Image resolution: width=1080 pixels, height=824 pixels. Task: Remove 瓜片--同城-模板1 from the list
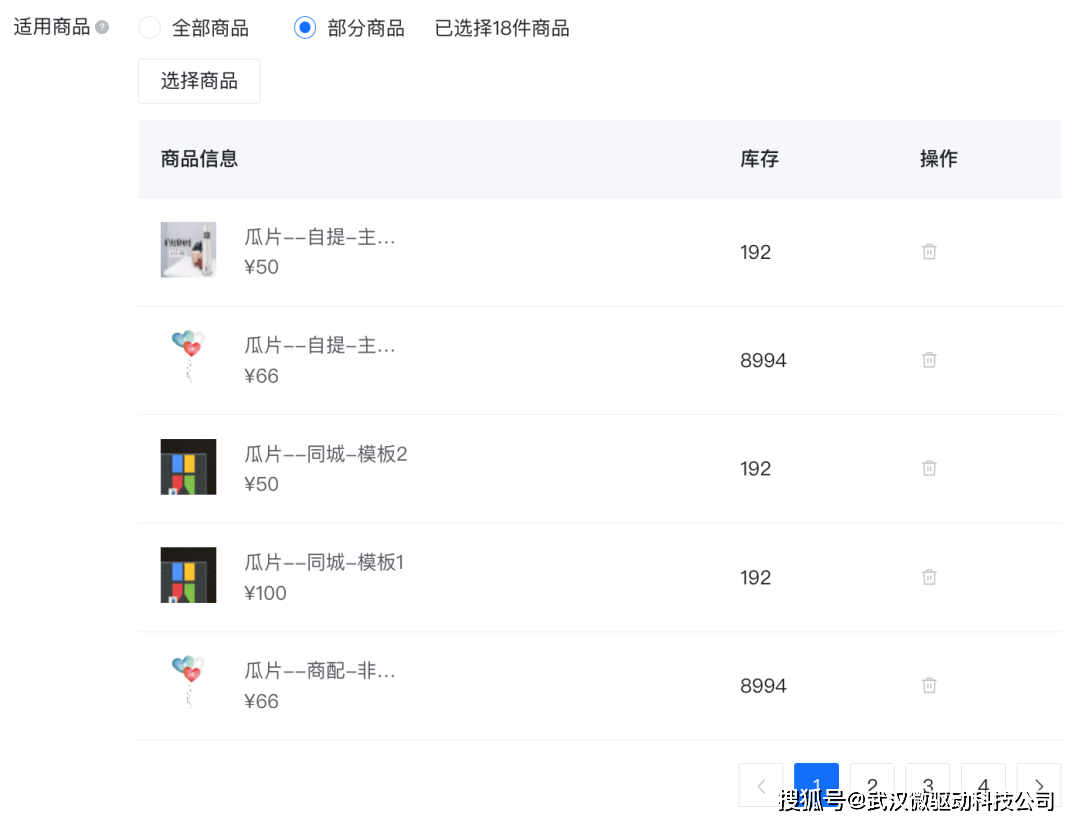[929, 577]
